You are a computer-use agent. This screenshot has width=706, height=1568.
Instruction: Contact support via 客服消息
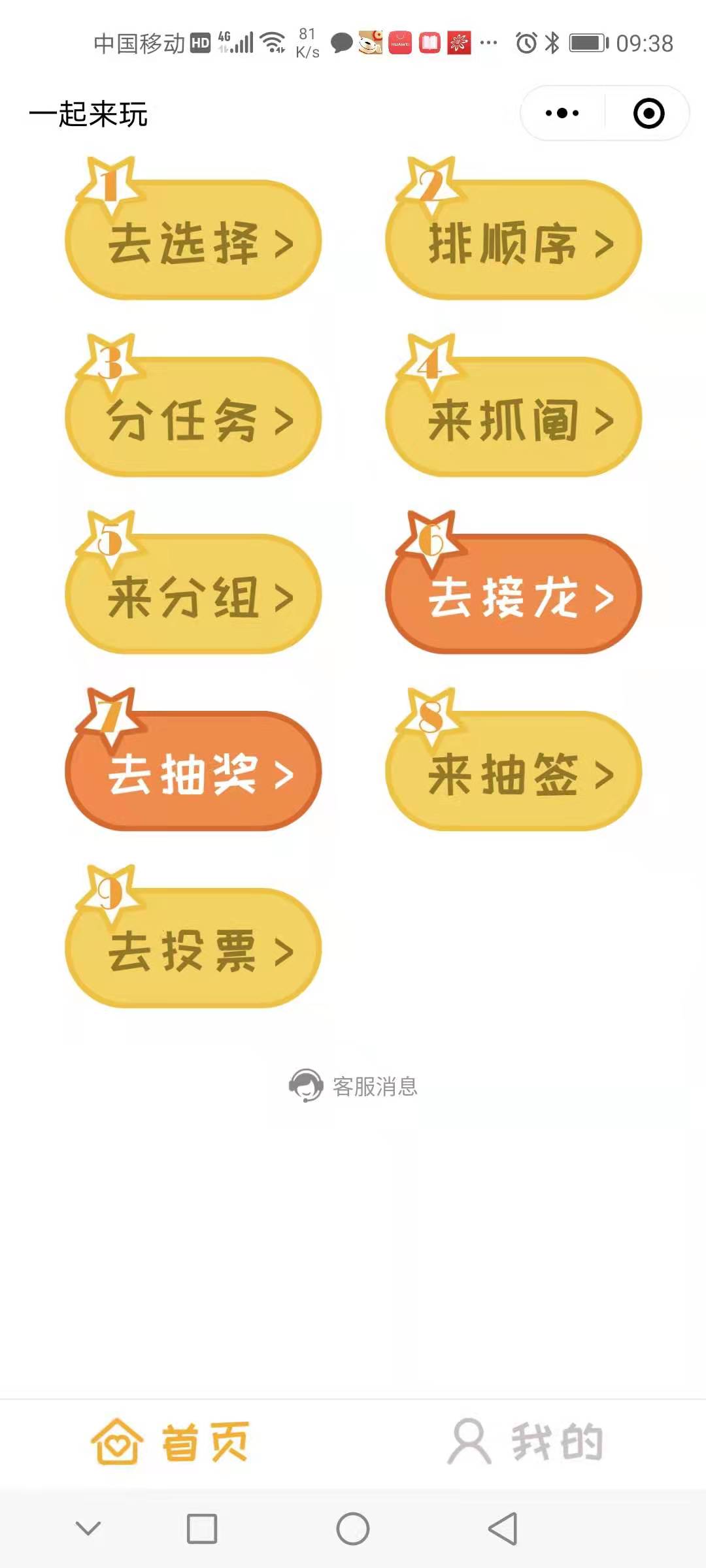[354, 1086]
